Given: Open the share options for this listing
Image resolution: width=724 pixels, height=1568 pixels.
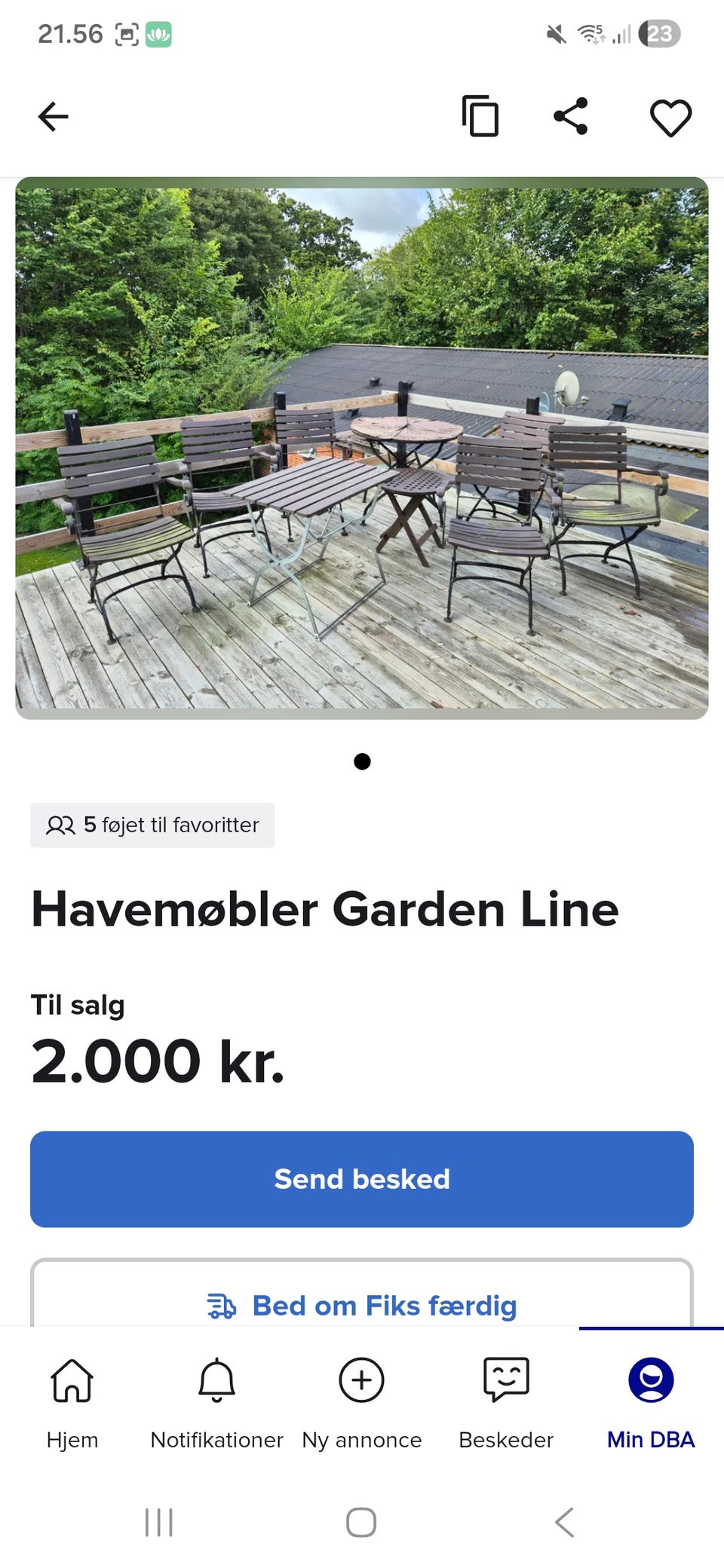Looking at the screenshot, I should (571, 117).
